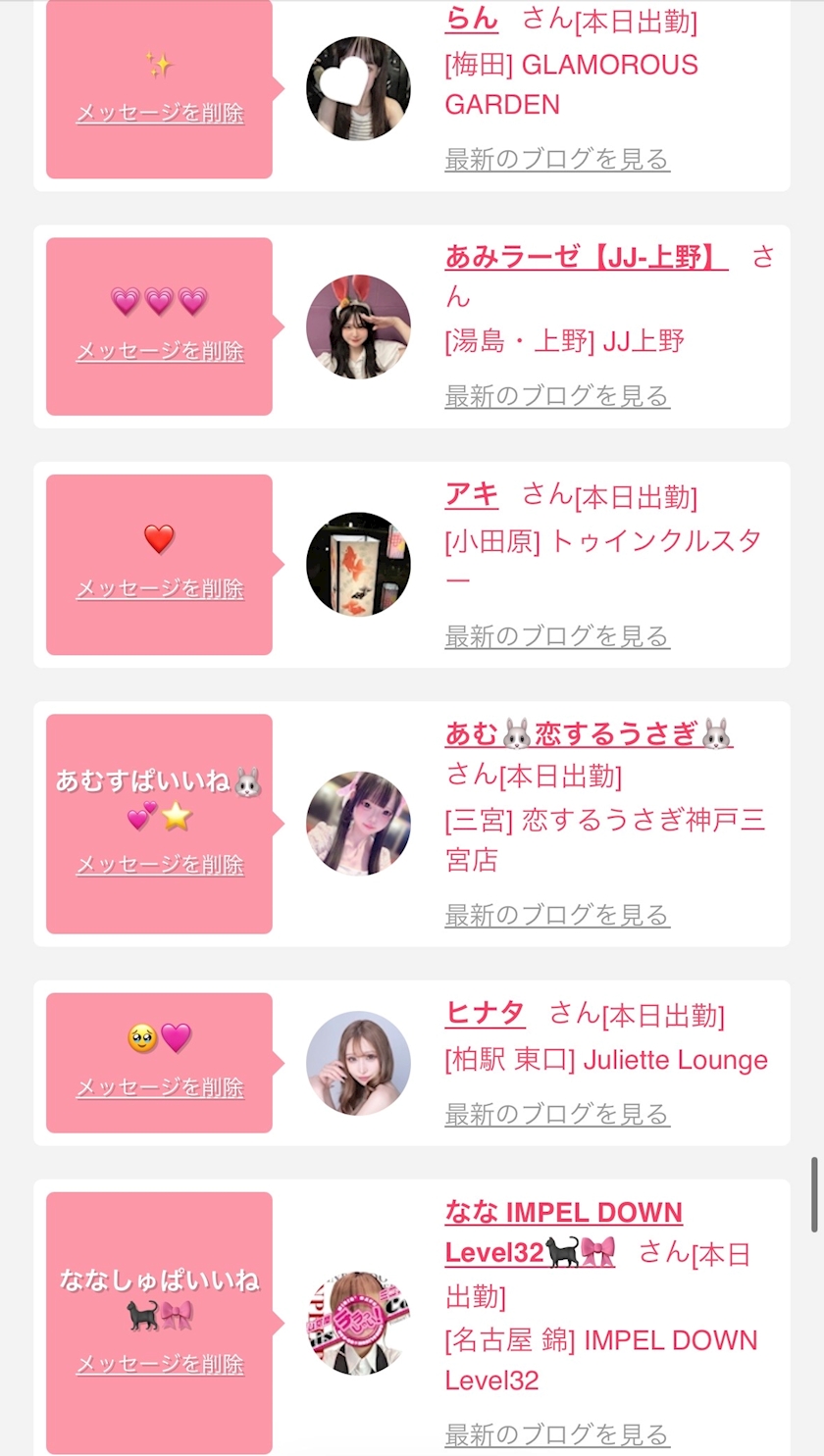View ヒナタ's latest blog
Viewport: 824px width, 1456px height.
[557, 1114]
